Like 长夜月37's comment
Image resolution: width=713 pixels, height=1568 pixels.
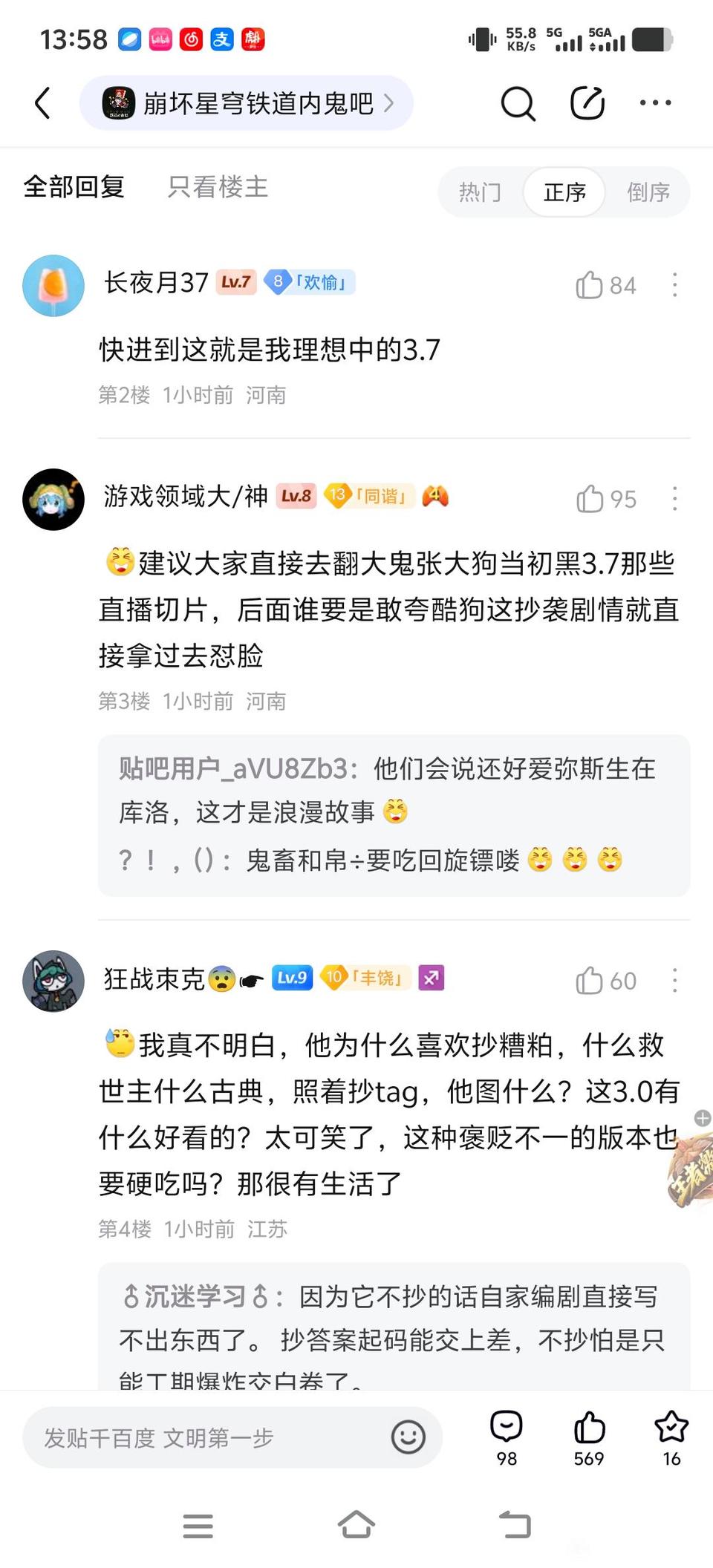tap(590, 285)
